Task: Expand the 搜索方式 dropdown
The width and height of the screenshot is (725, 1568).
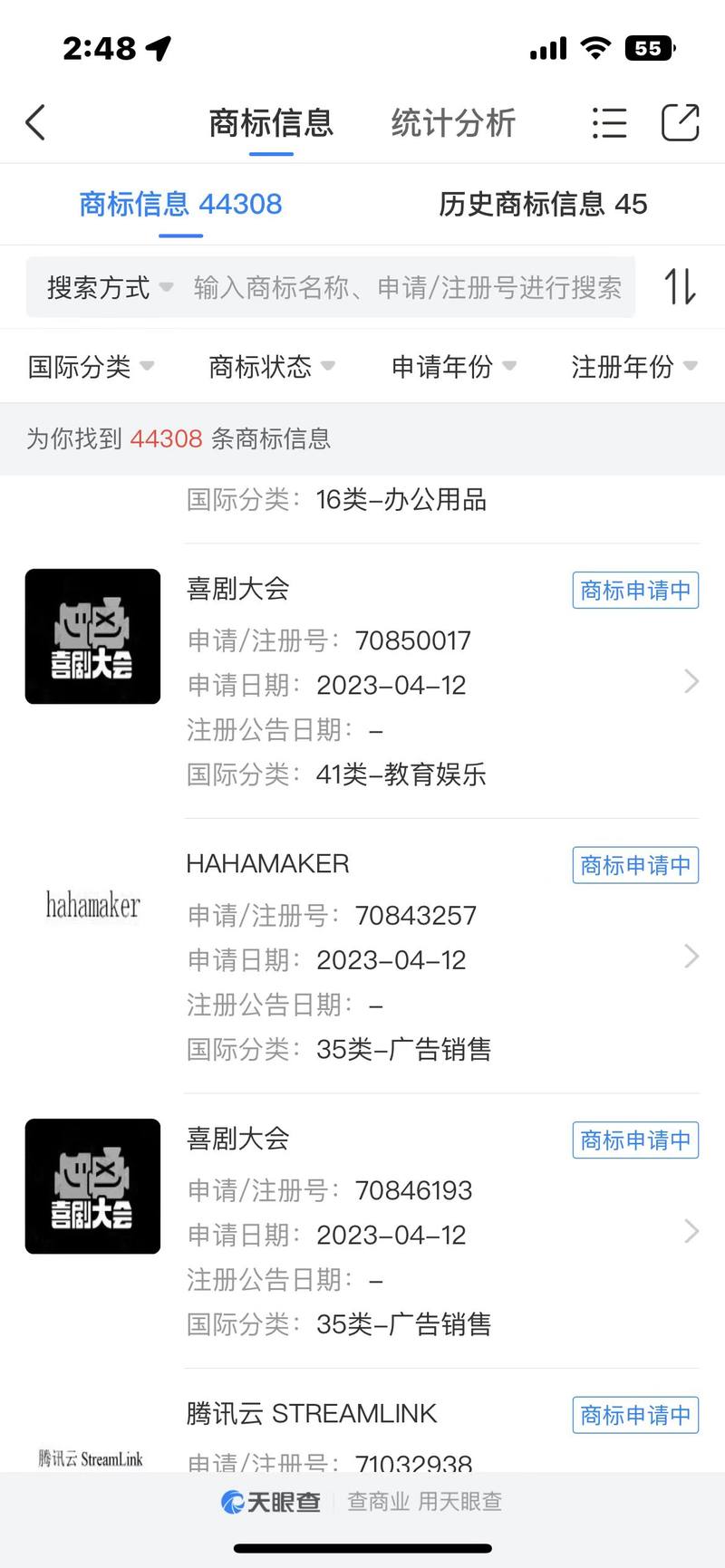Action: tap(109, 288)
